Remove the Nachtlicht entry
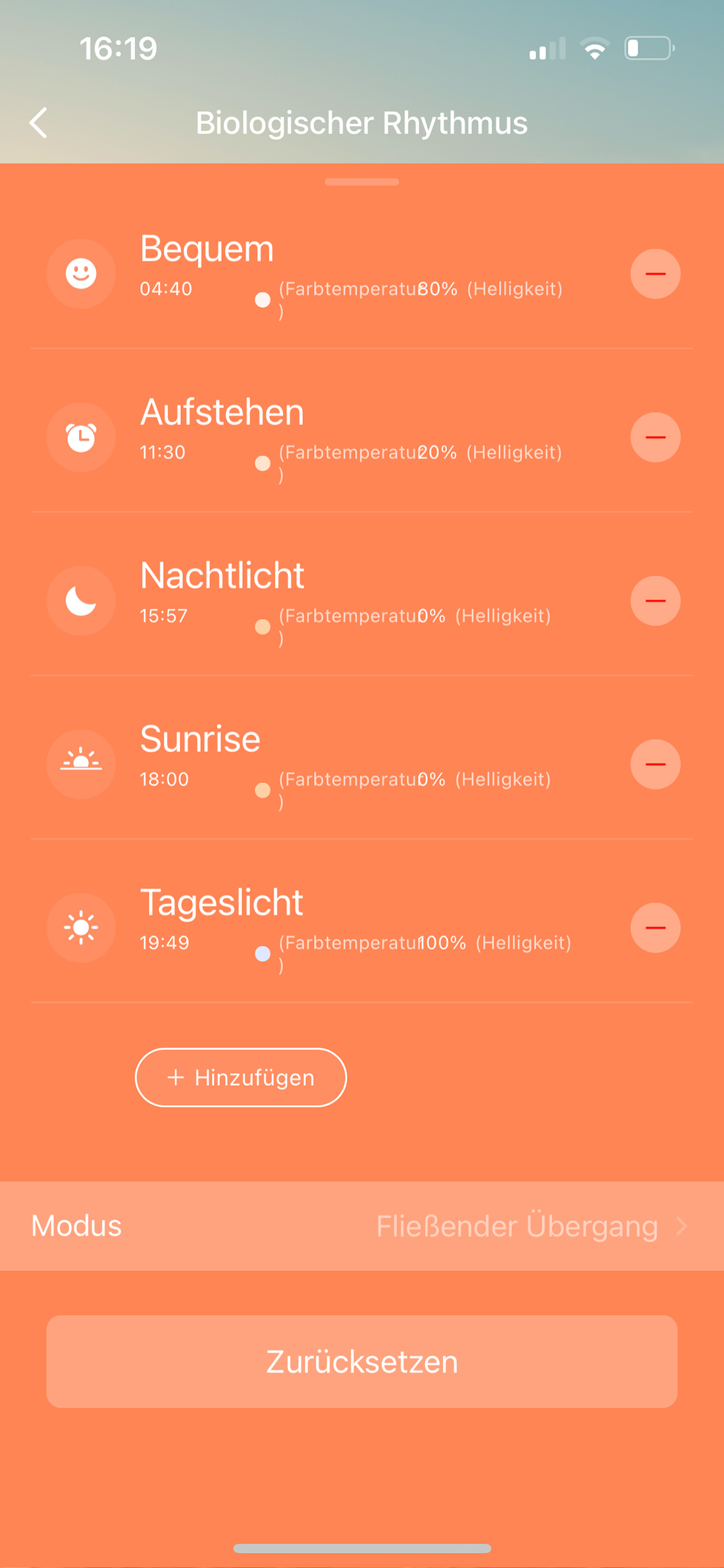Screen dimensions: 724x1568 (655, 601)
